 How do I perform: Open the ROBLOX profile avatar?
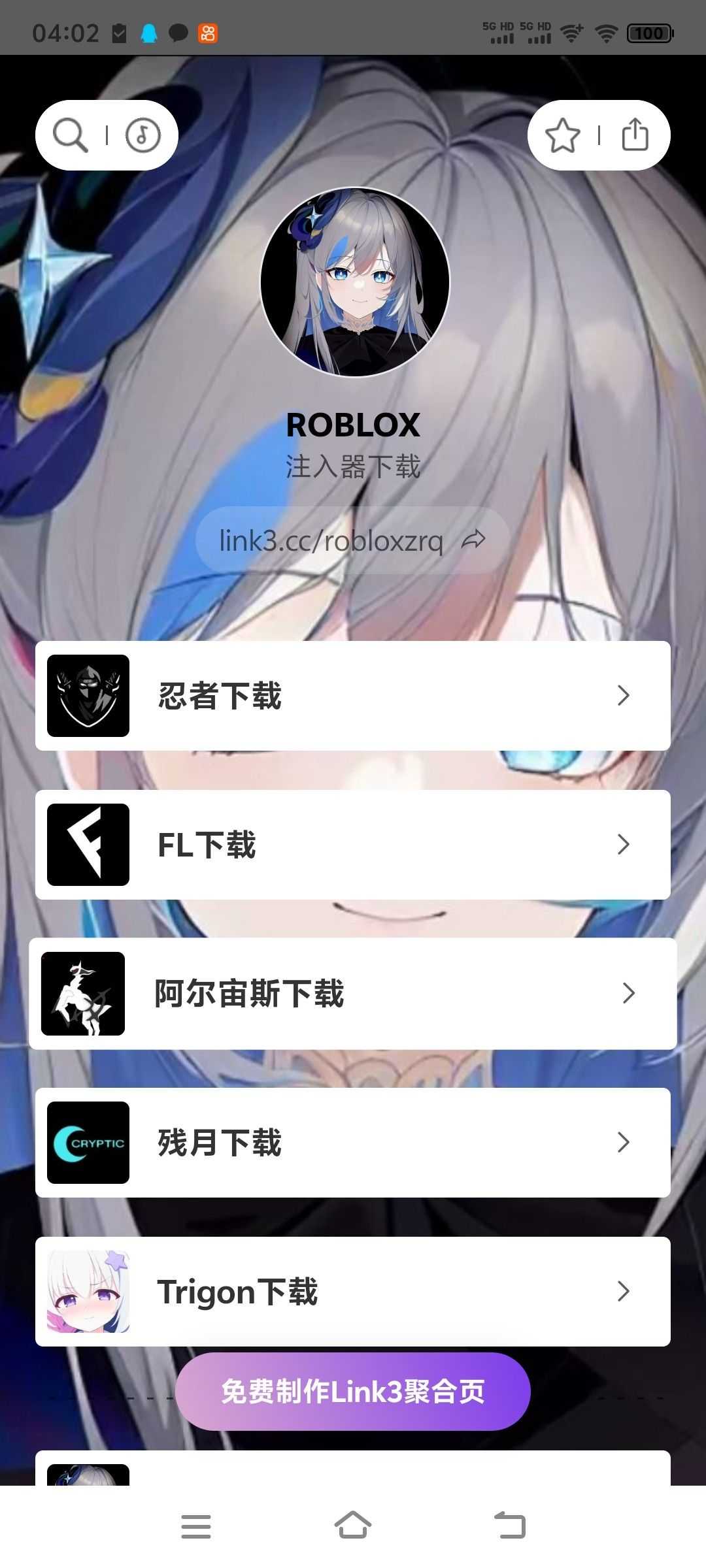click(355, 282)
